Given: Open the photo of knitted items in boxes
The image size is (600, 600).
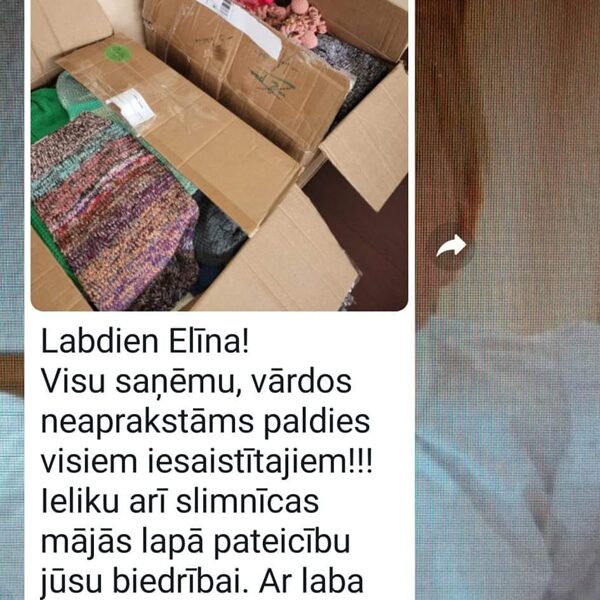Looking at the screenshot, I should pyautogui.click(x=220, y=155).
